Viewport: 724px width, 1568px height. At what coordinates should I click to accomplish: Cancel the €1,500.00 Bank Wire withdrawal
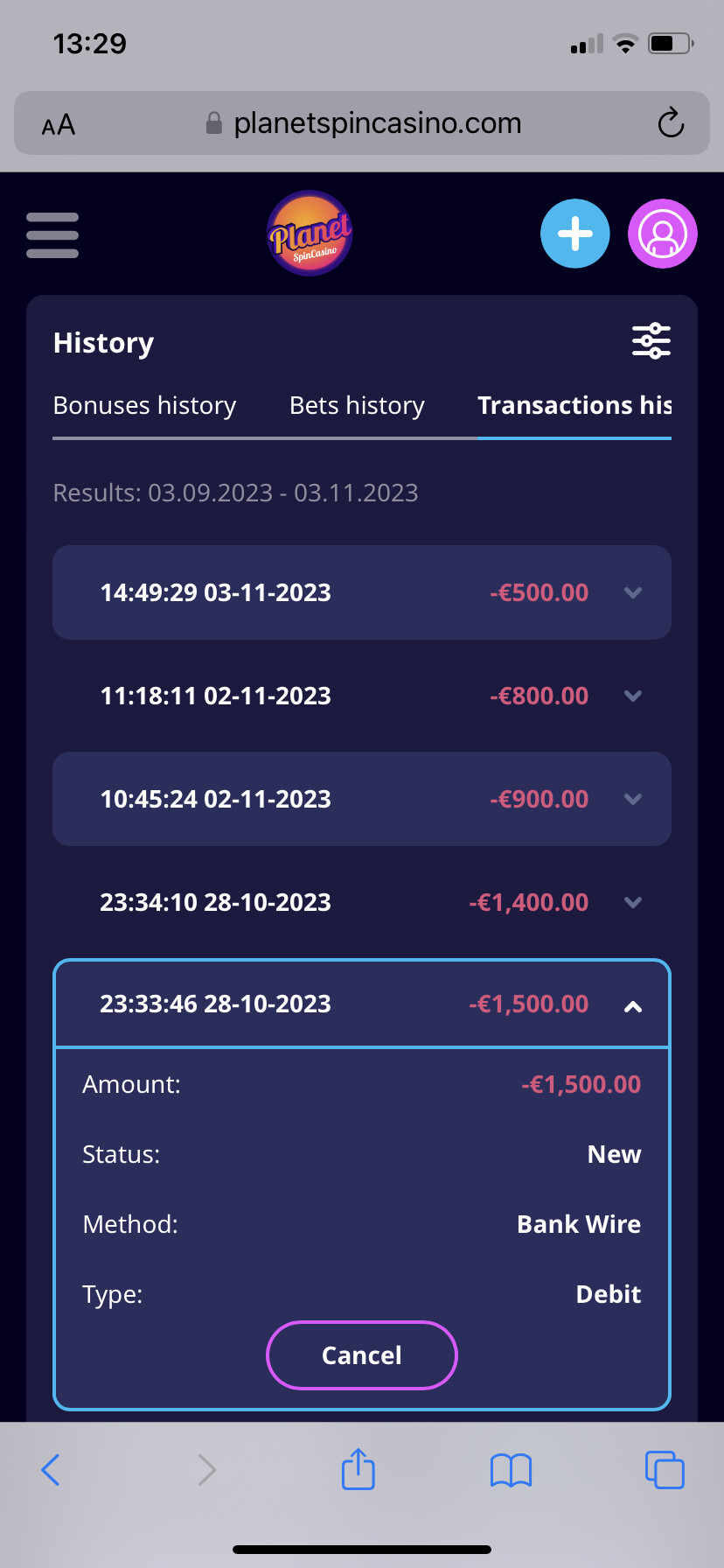[x=362, y=1355]
